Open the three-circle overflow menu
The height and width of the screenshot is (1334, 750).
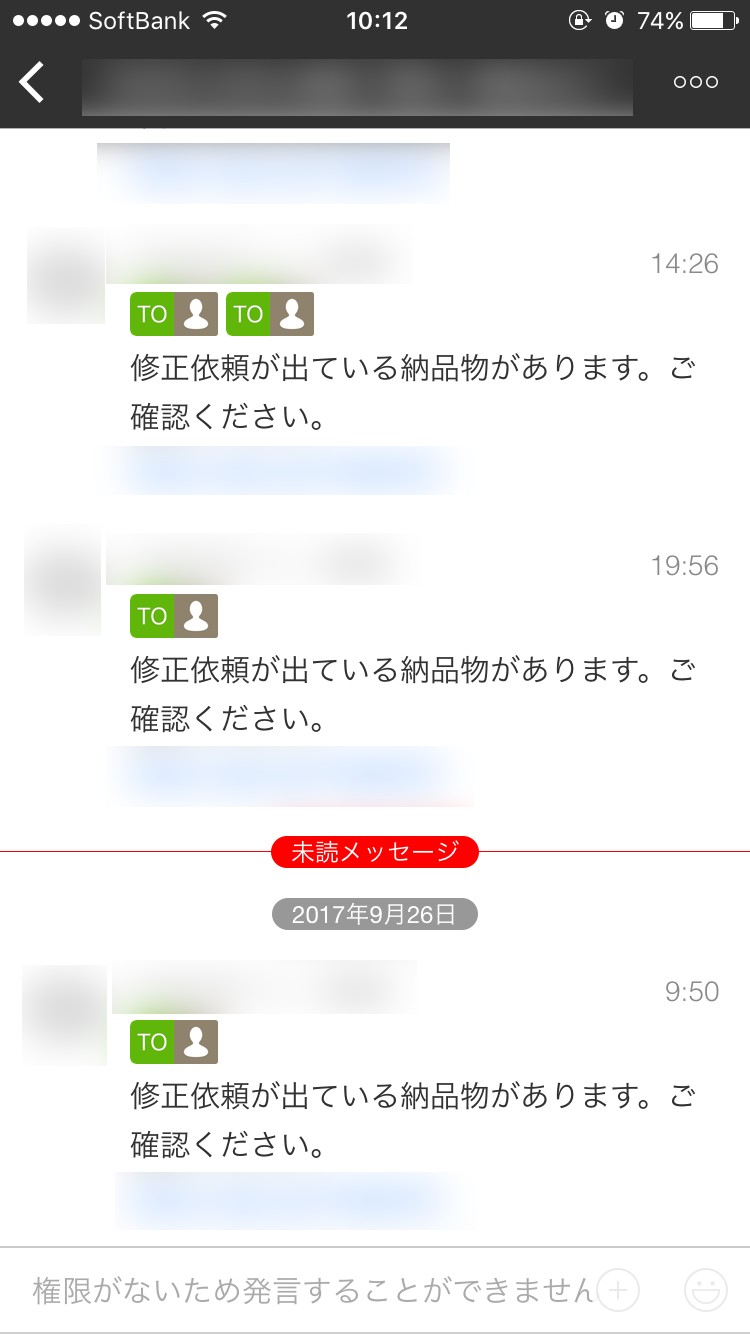(x=696, y=82)
